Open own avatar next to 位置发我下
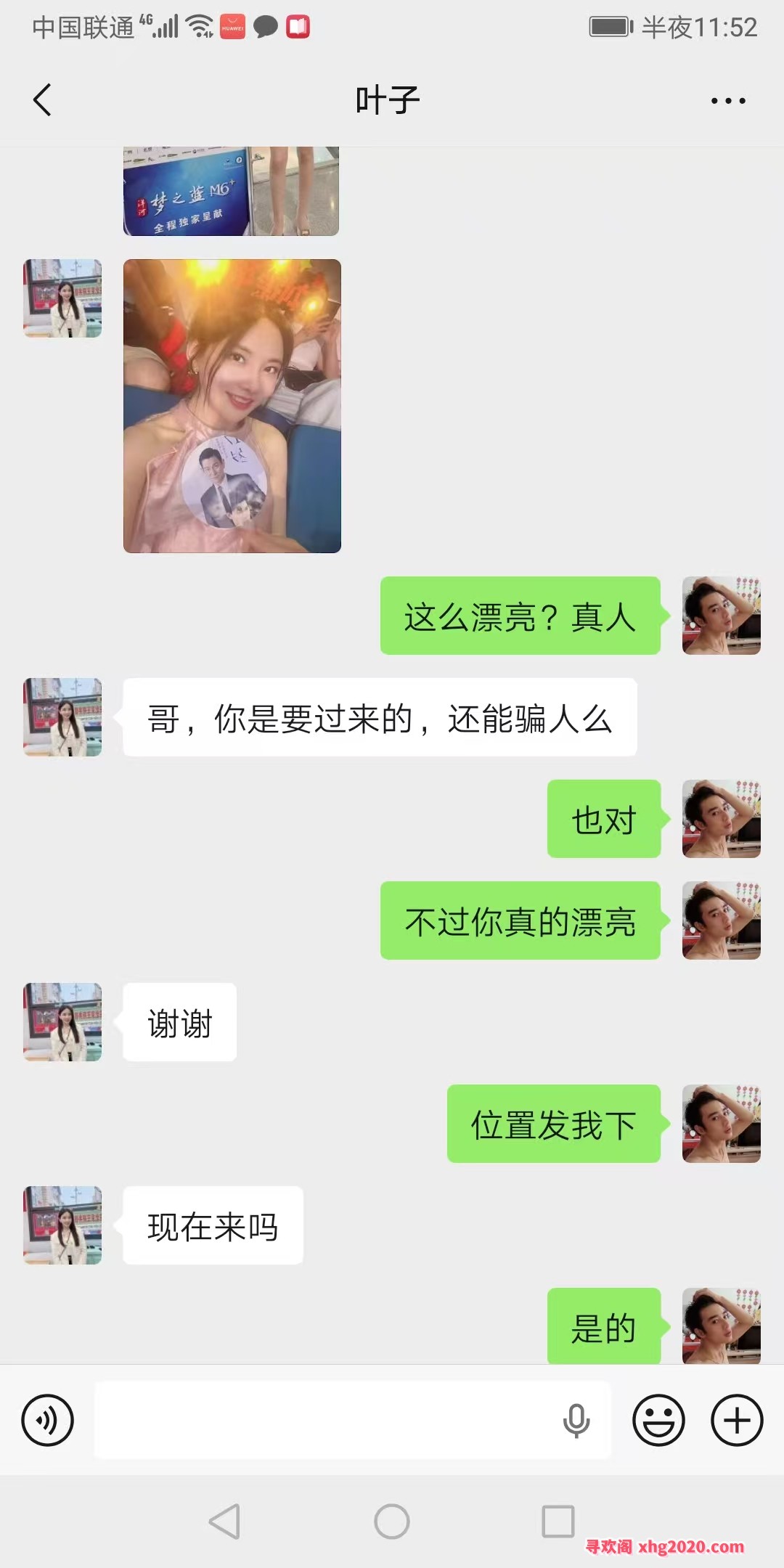The width and height of the screenshot is (784, 1568). pyautogui.click(x=721, y=1124)
